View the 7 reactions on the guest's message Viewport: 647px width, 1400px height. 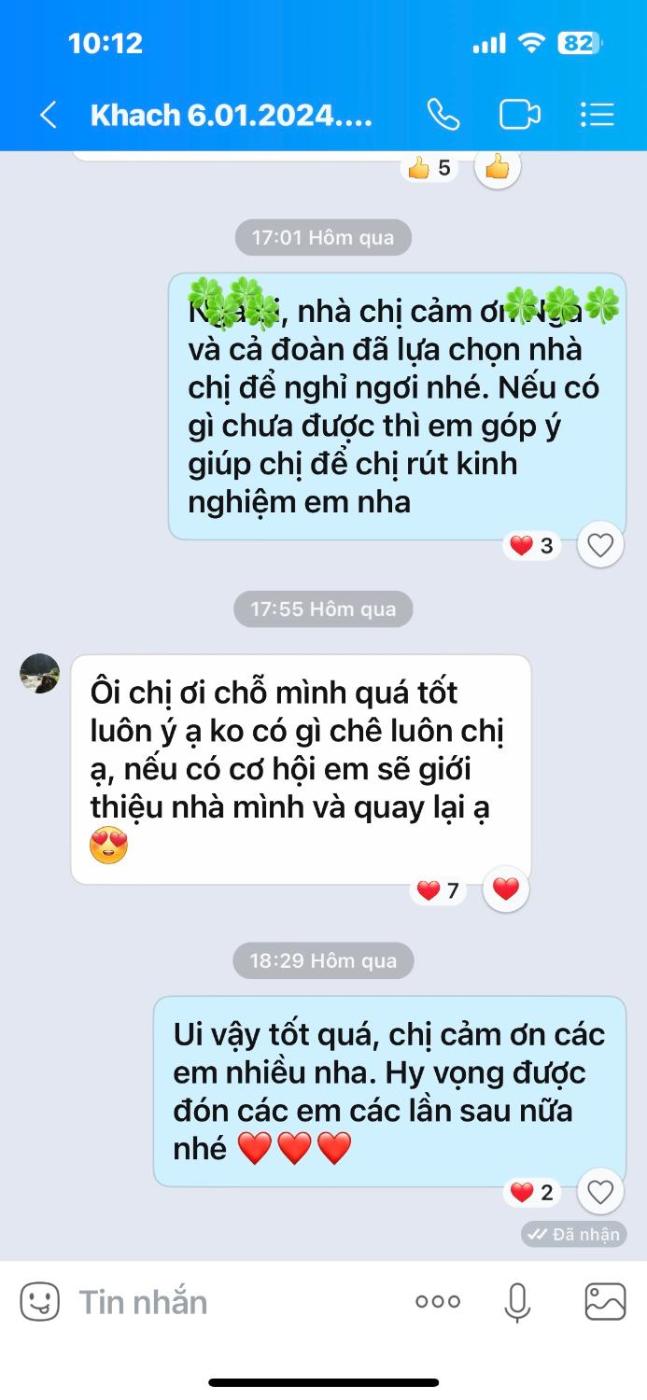click(438, 890)
